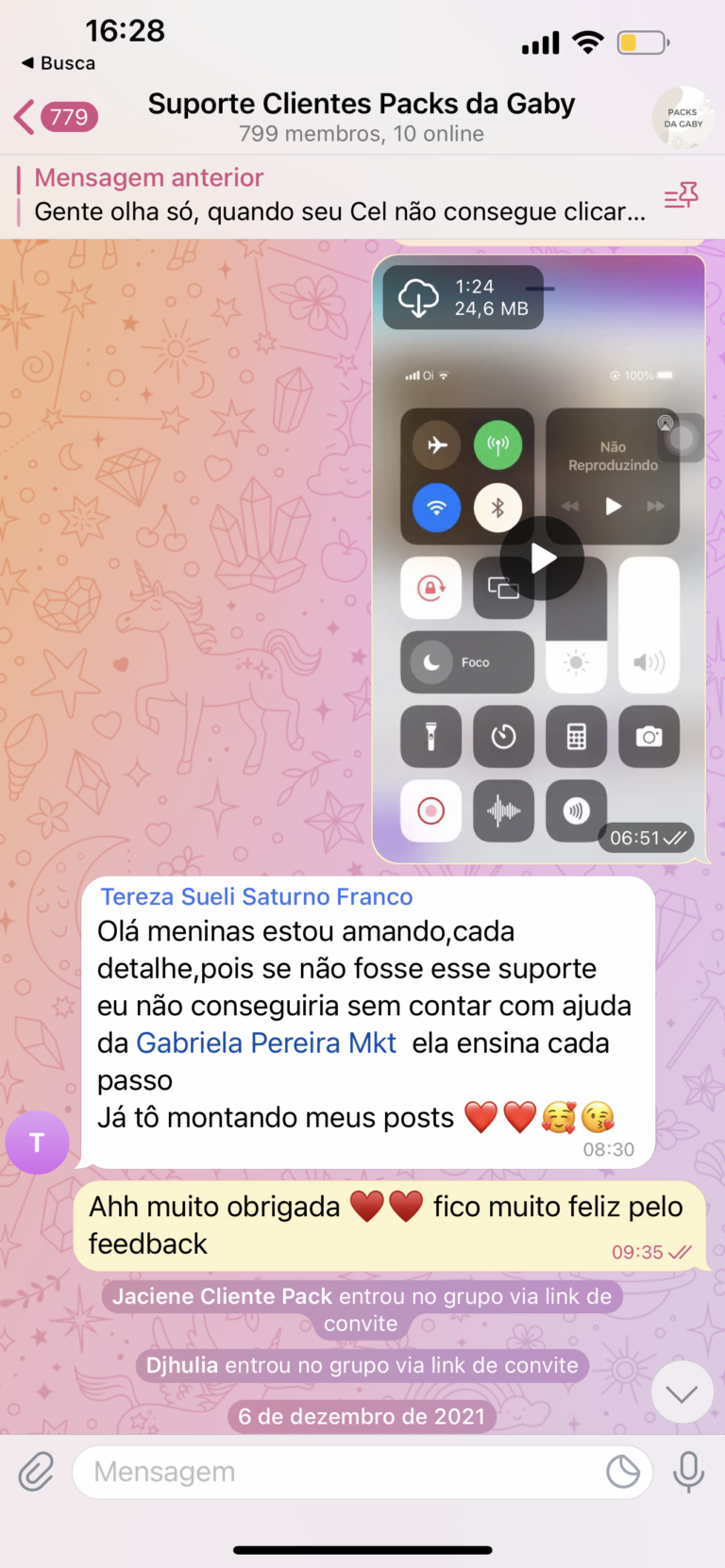
Task: Focus the Mensagem text field
Action: click(x=340, y=1472)
